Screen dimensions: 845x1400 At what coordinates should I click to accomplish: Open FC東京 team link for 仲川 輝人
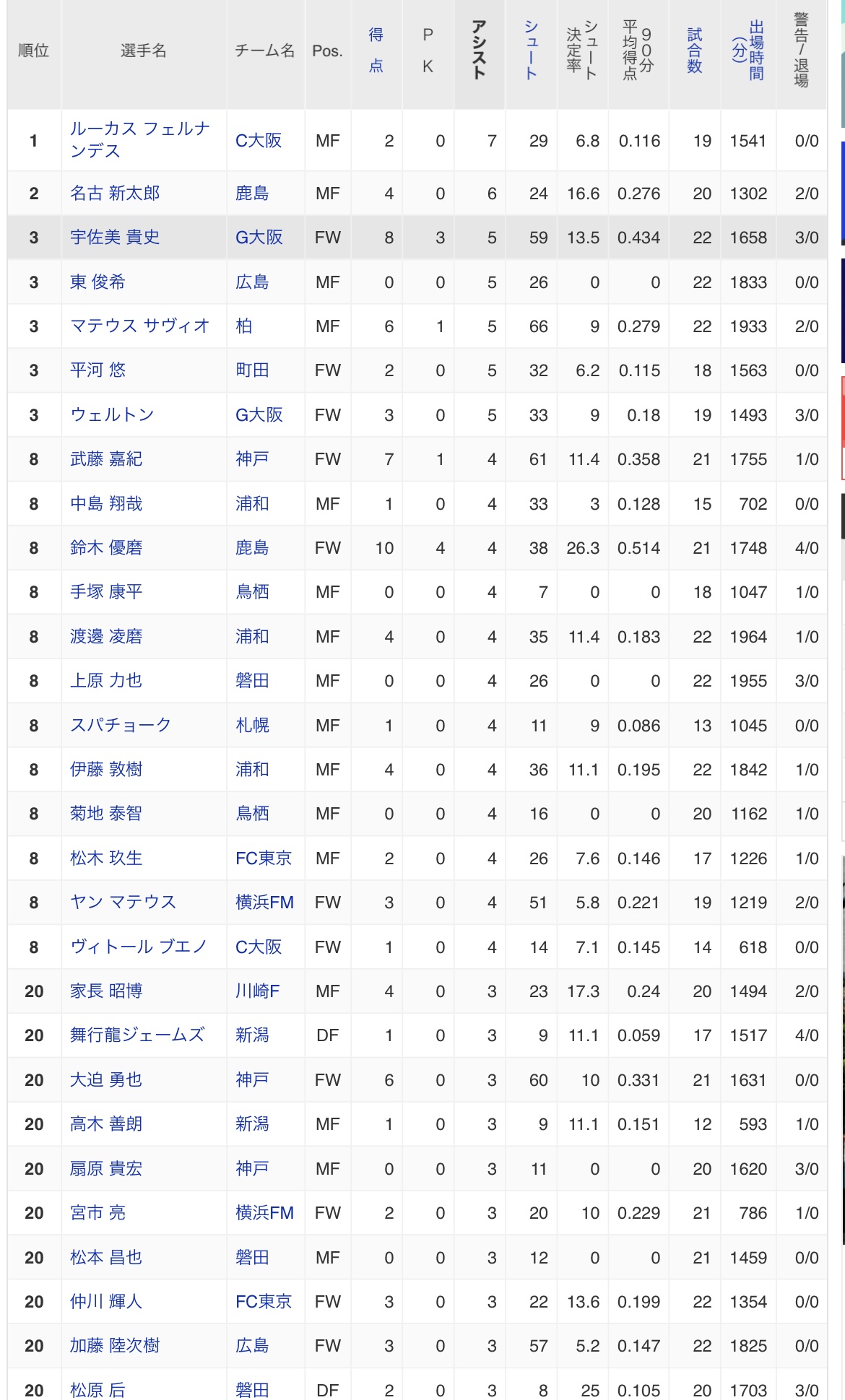pos(264,1301)
